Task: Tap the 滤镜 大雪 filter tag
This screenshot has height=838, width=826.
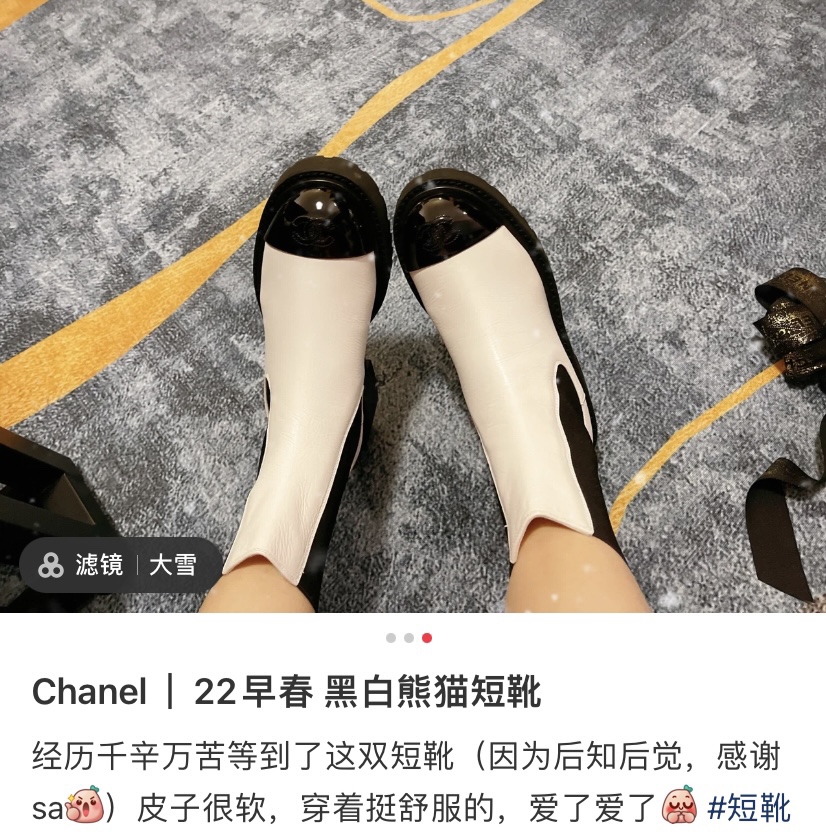Action: click(x=121, y=565)
